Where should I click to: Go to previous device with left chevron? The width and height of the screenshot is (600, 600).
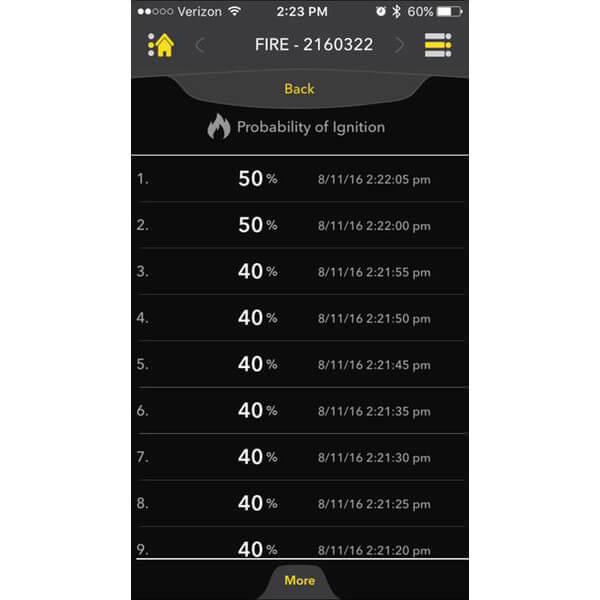coord(199,45)
